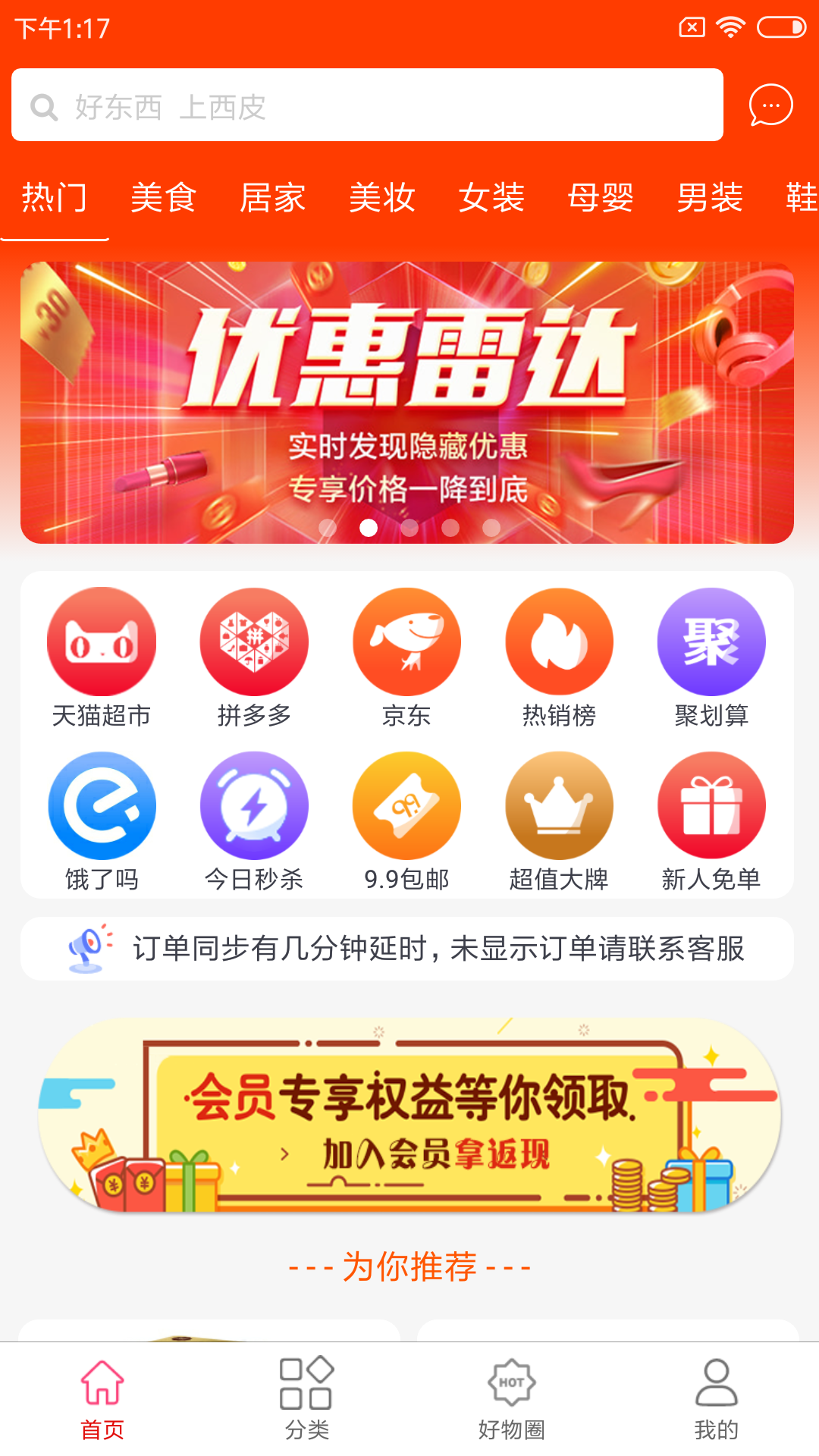819x1456 pixels.
Task: Tap the 加入会员拿返现 membership banner
Action: 409,1116
